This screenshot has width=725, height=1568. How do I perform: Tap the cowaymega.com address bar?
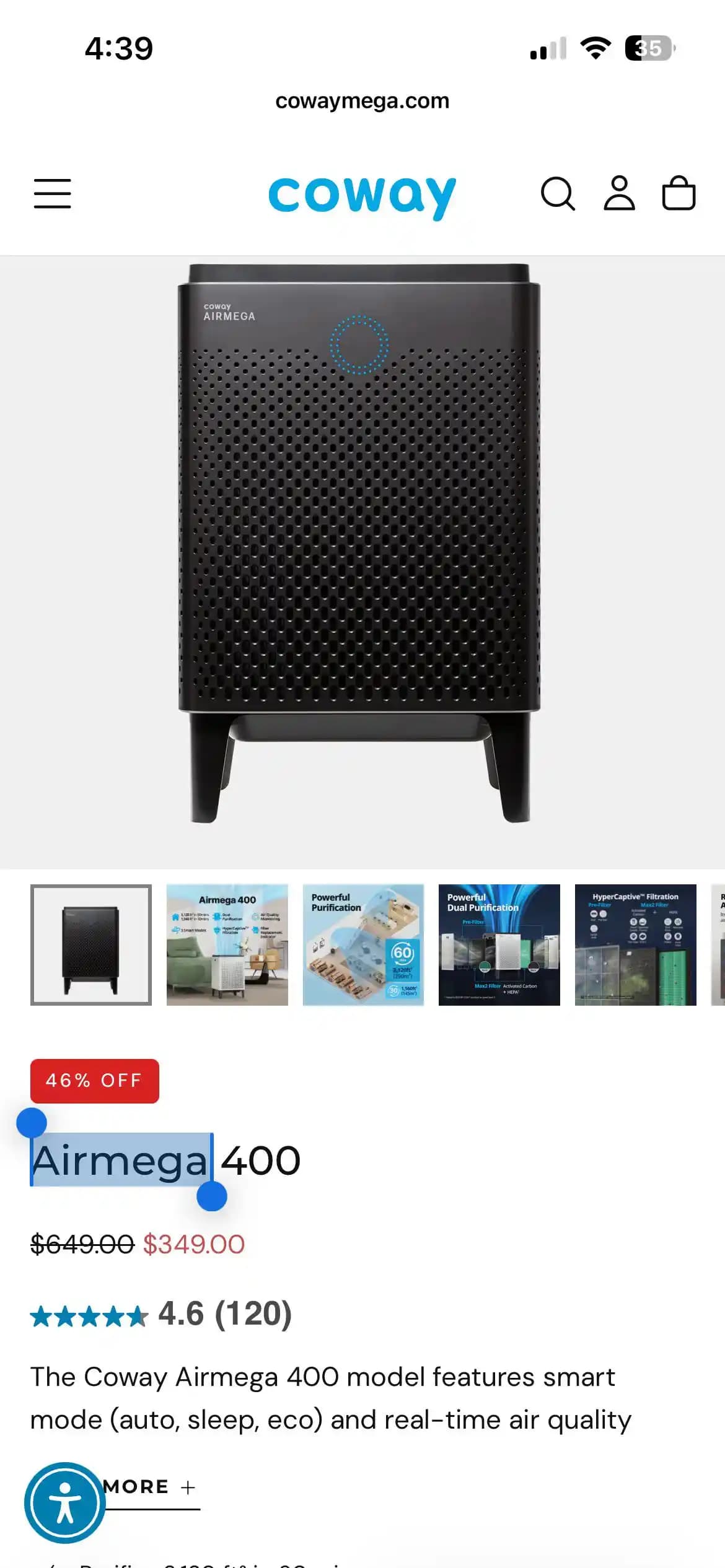[x=362, y=101]
